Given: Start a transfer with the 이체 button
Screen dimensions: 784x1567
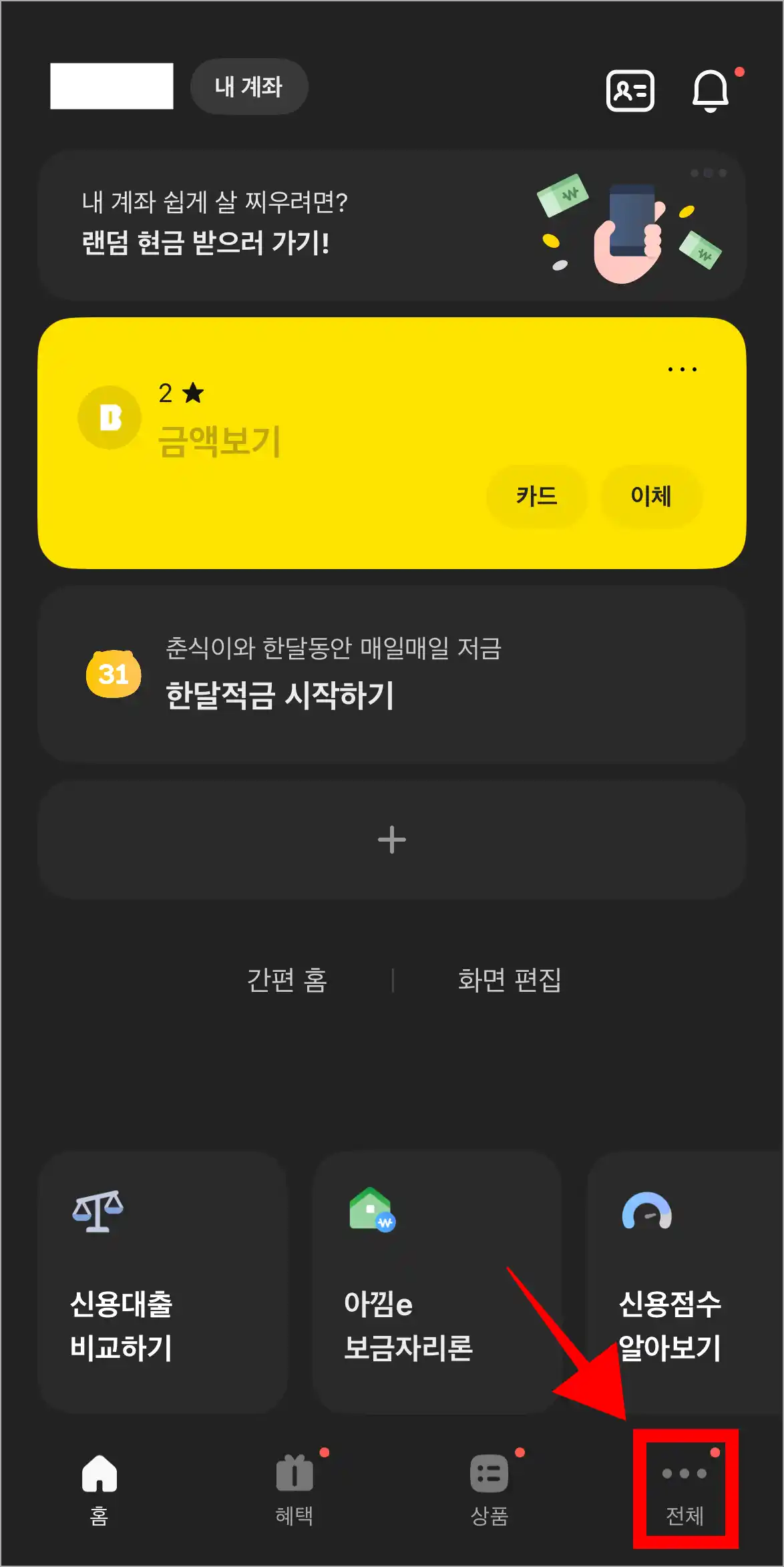Looking at the screenshot, I should coord(652,496).
